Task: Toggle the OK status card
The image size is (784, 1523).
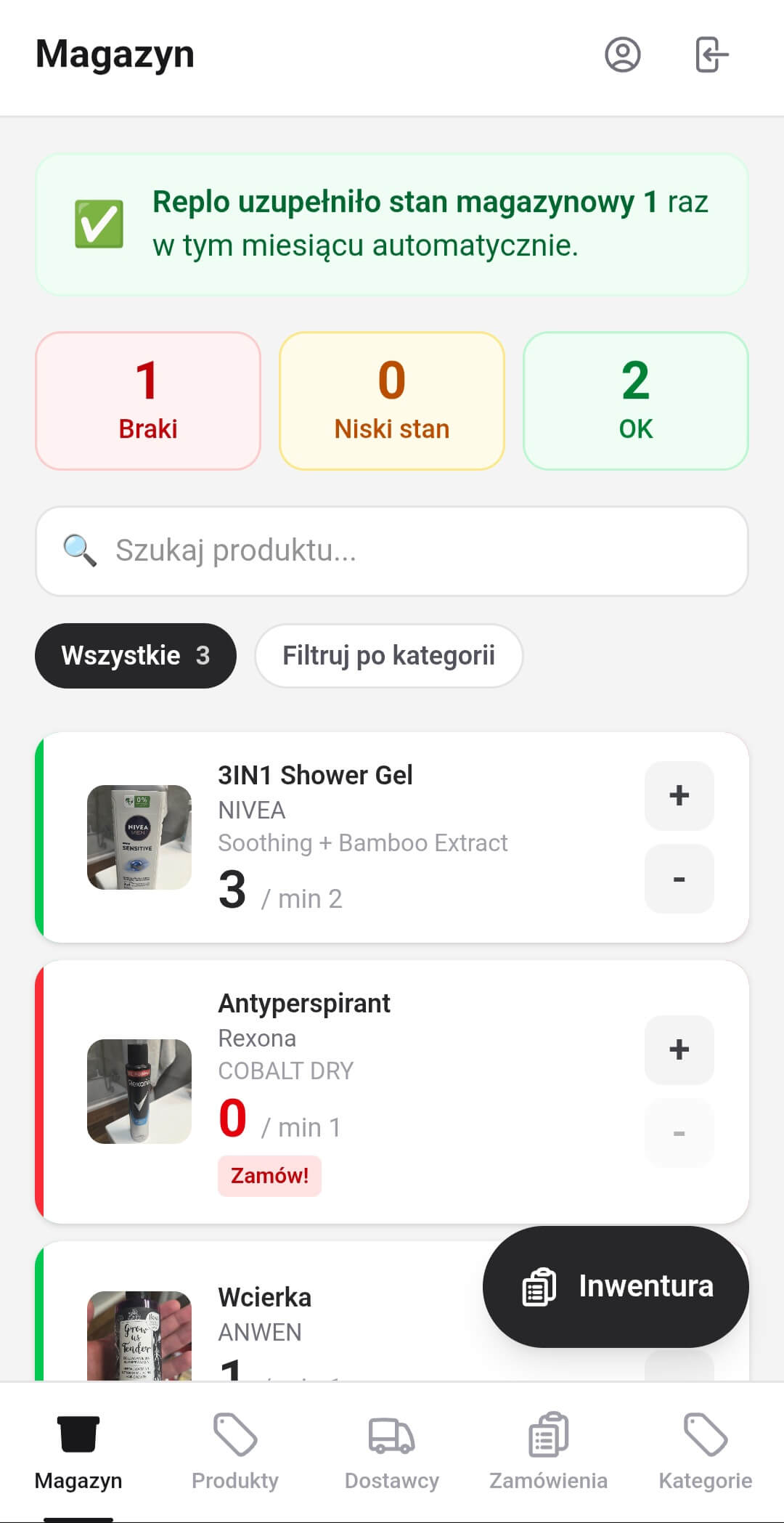Action: (x=635, y=399)
